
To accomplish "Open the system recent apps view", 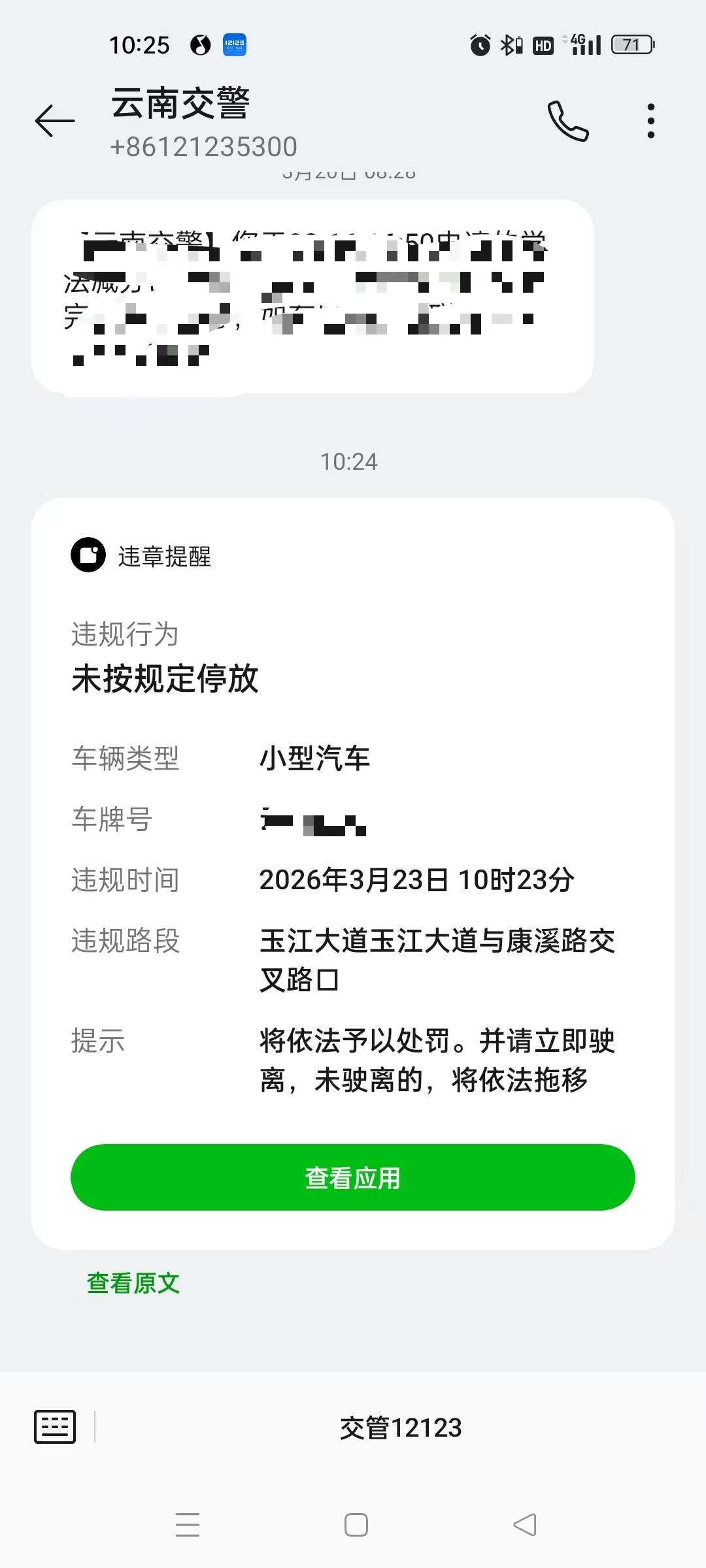I will tap(188, 1525).
